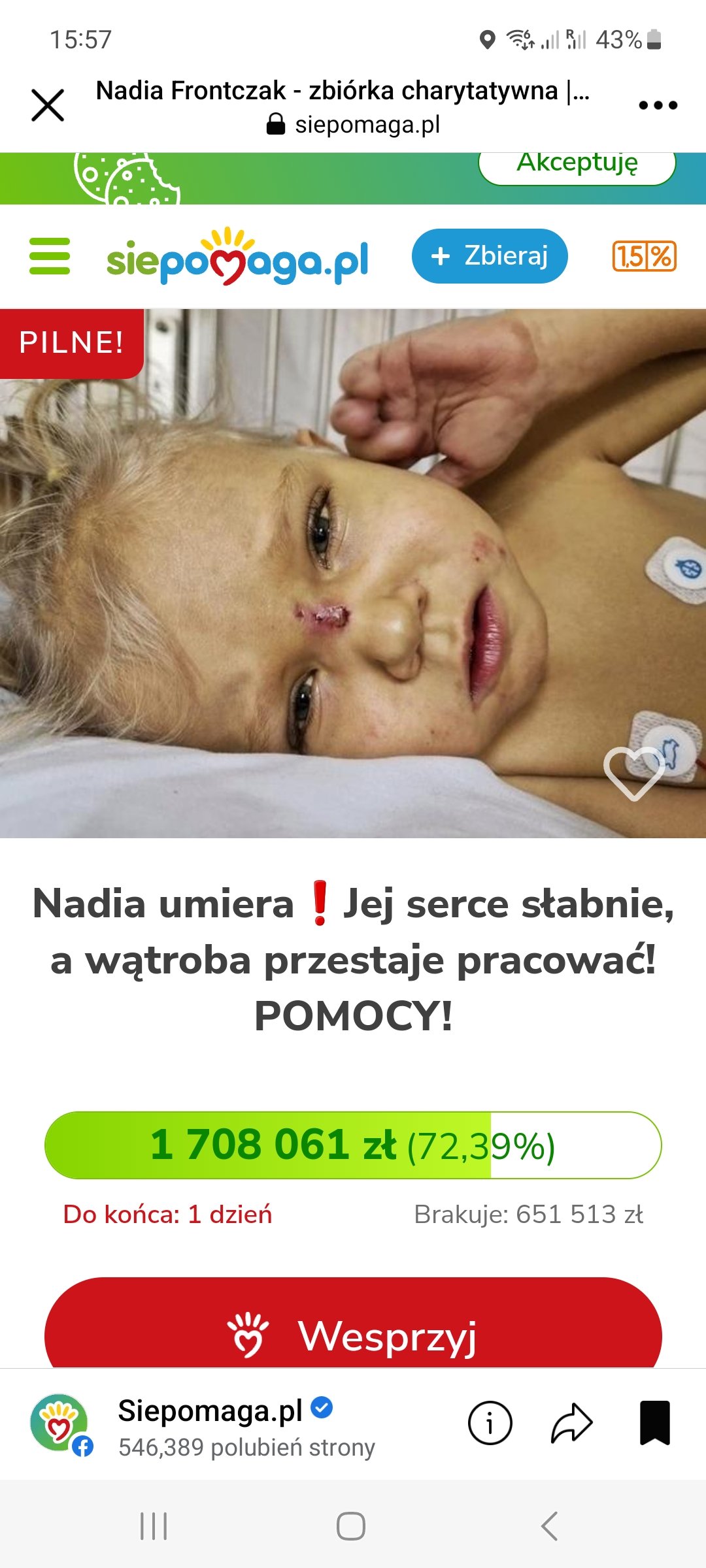
Task: Open the browser overflow menu
Action: (658, 105)
